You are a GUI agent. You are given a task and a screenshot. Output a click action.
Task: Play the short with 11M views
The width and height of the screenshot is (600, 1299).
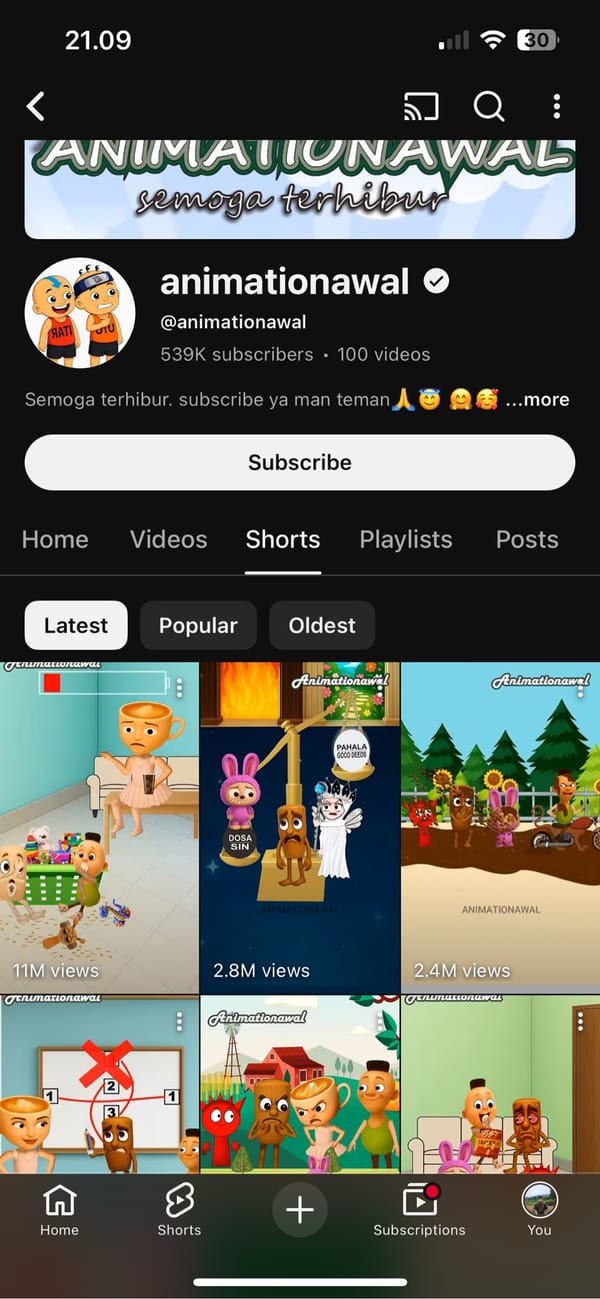[x=100, y=830]
